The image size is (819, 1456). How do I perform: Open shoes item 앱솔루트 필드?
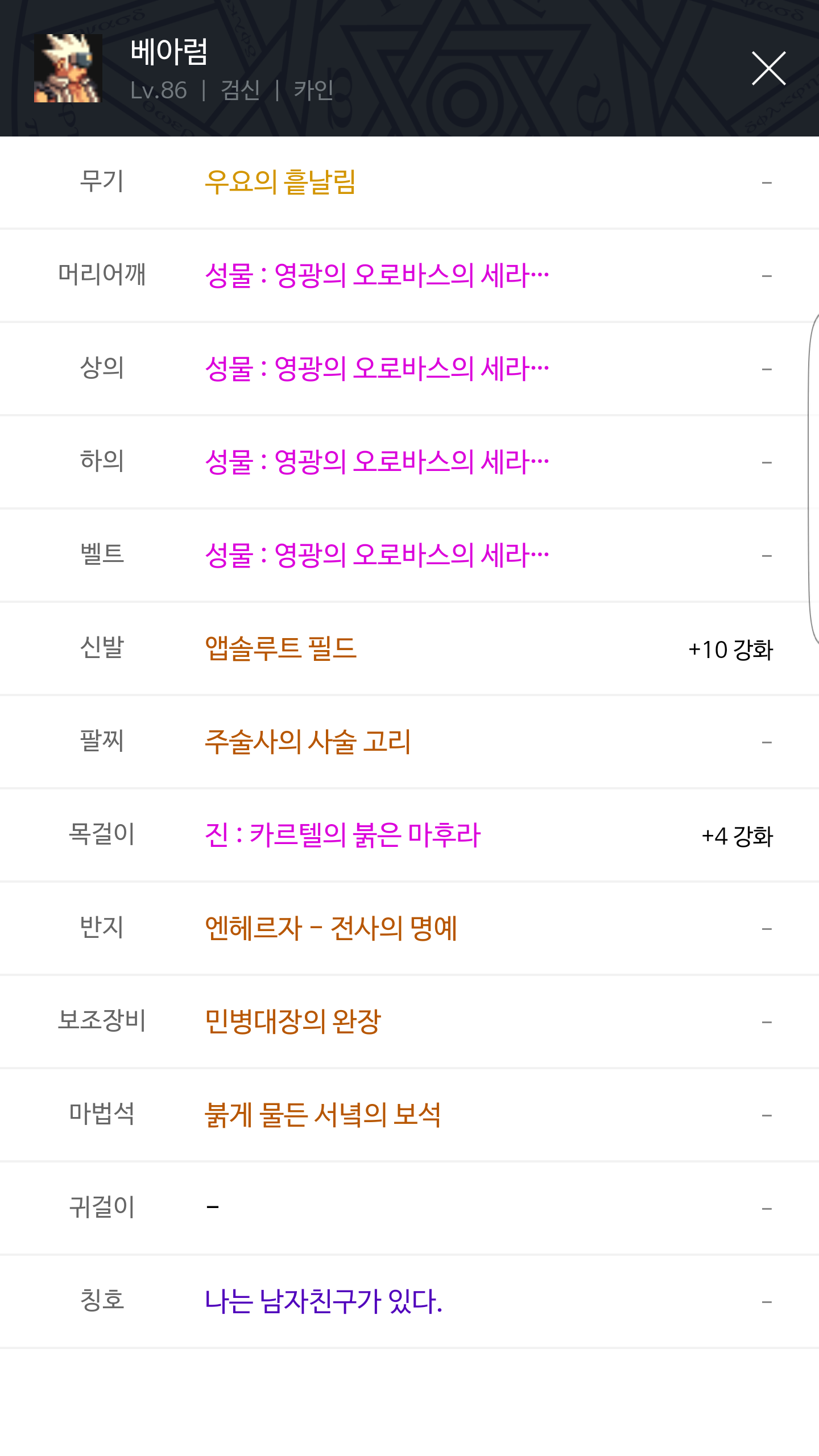point(280,649)
